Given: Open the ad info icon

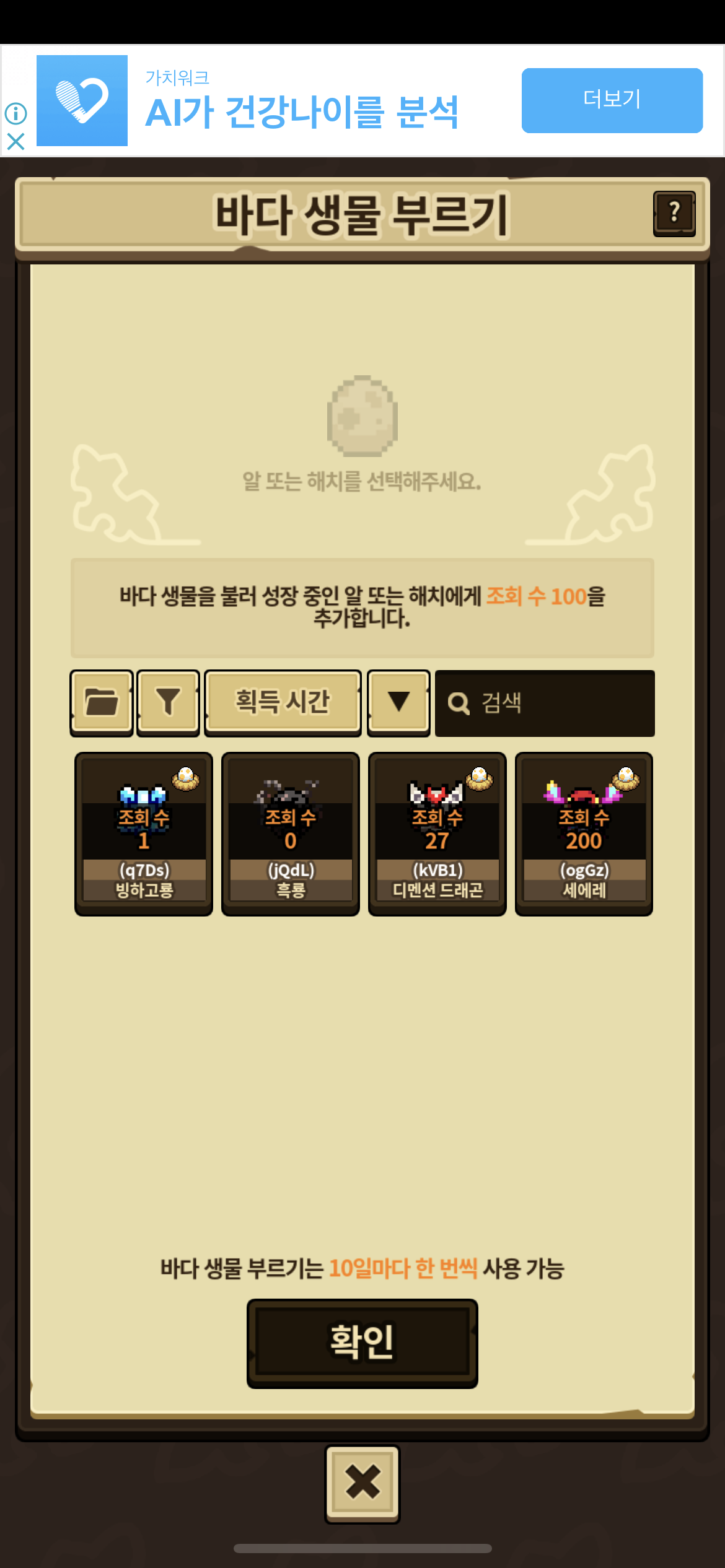Looking at the screenshot, I should coord(15,113).
